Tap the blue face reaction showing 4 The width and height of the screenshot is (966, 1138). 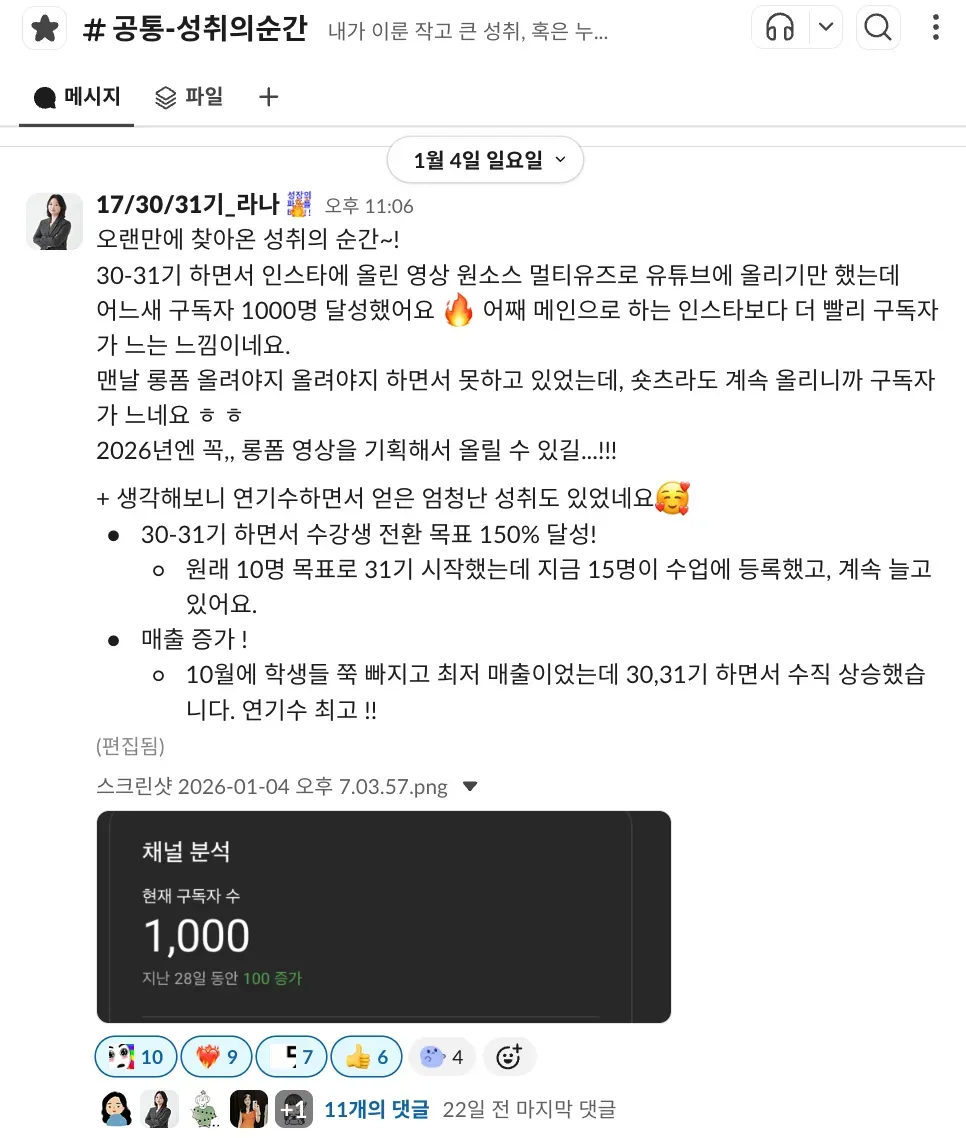coord(441,1057)
